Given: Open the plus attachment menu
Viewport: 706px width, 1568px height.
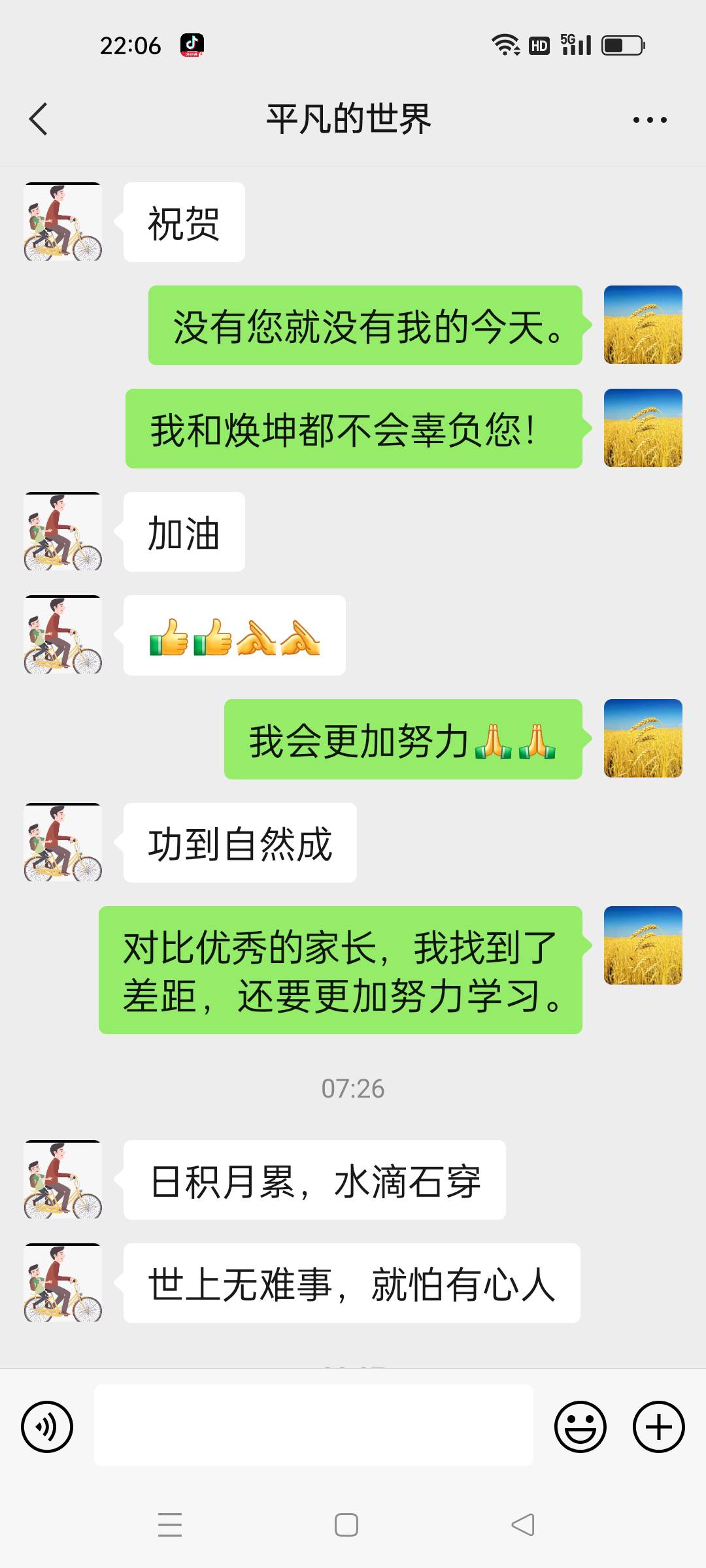Looking at the screenshot, I should [x=658, y=1426].
